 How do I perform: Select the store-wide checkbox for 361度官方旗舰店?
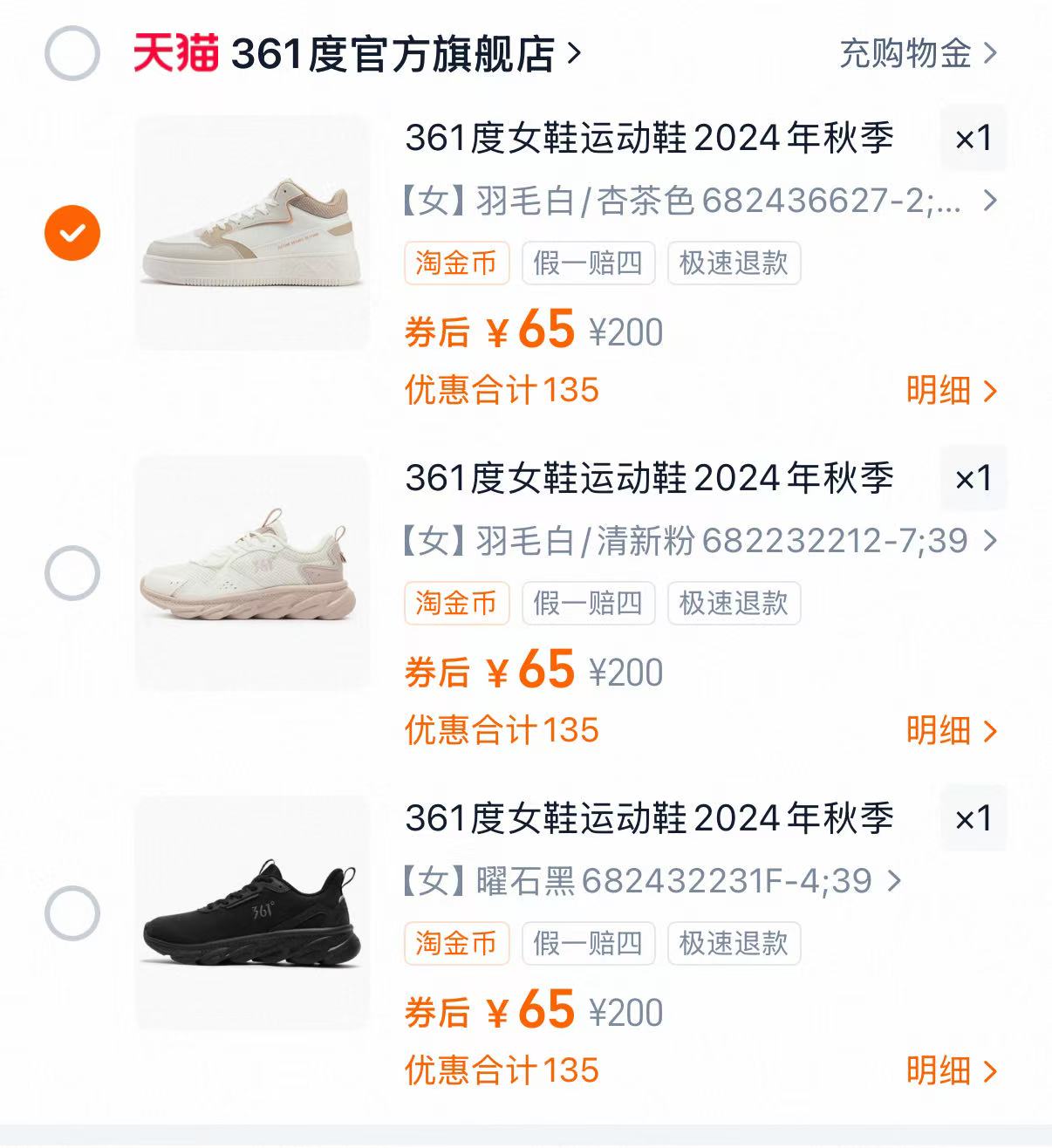point(72,54)
